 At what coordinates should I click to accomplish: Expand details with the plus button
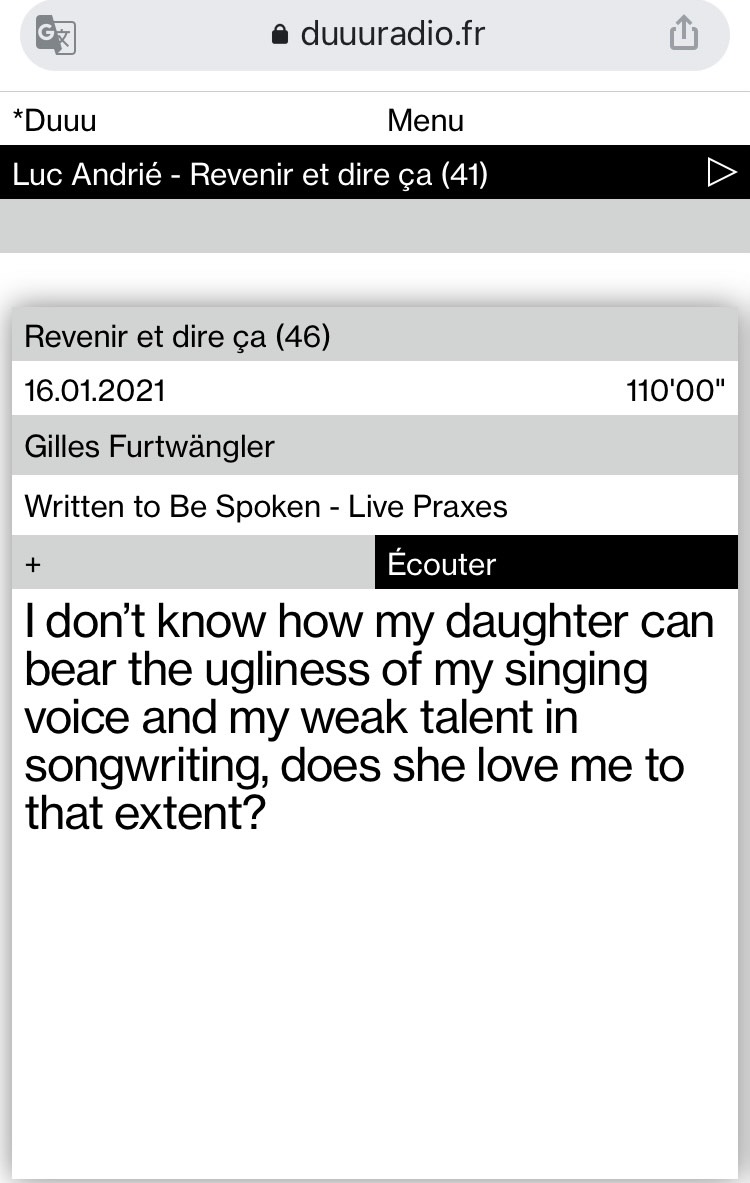click(33, 564)
